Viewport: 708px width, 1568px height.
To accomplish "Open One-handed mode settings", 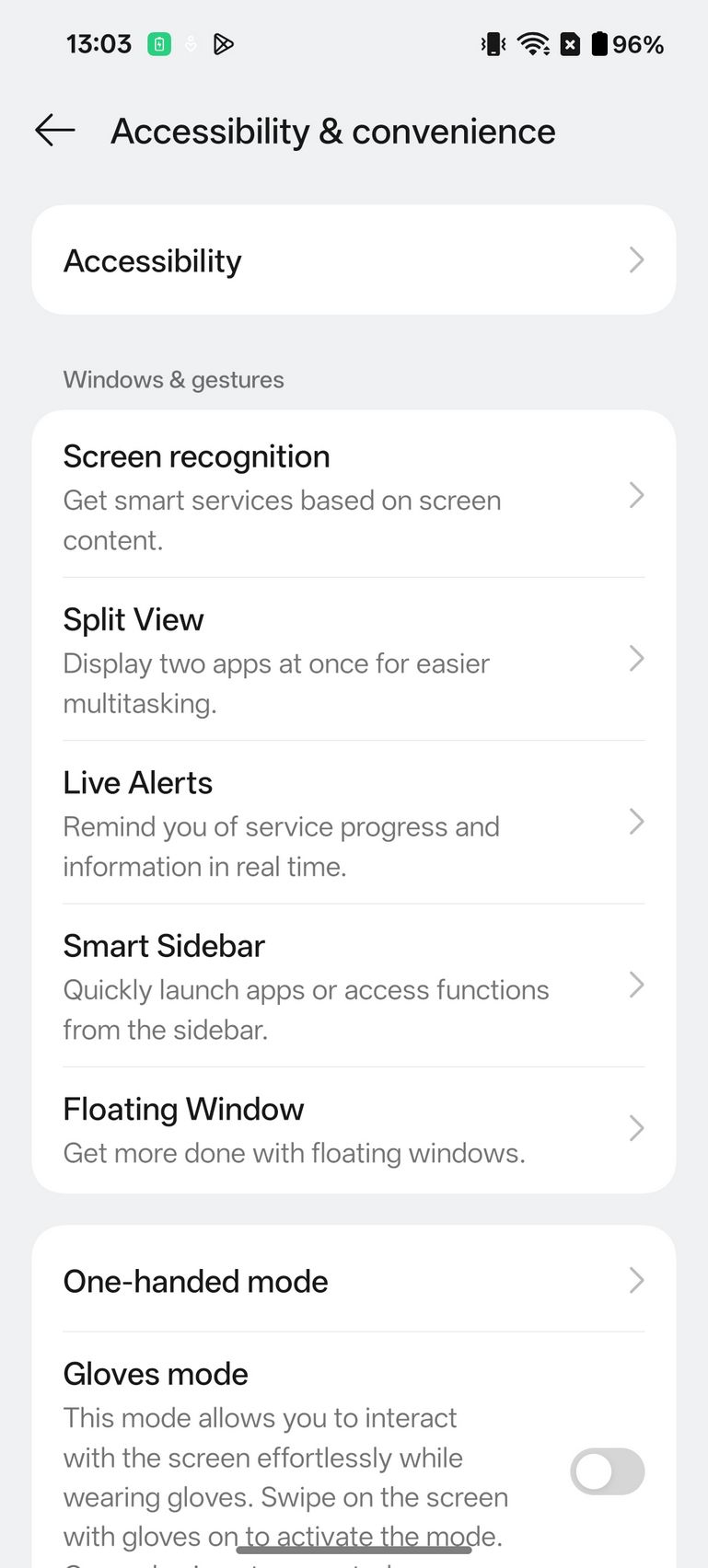I will (x=354, y=1280).
